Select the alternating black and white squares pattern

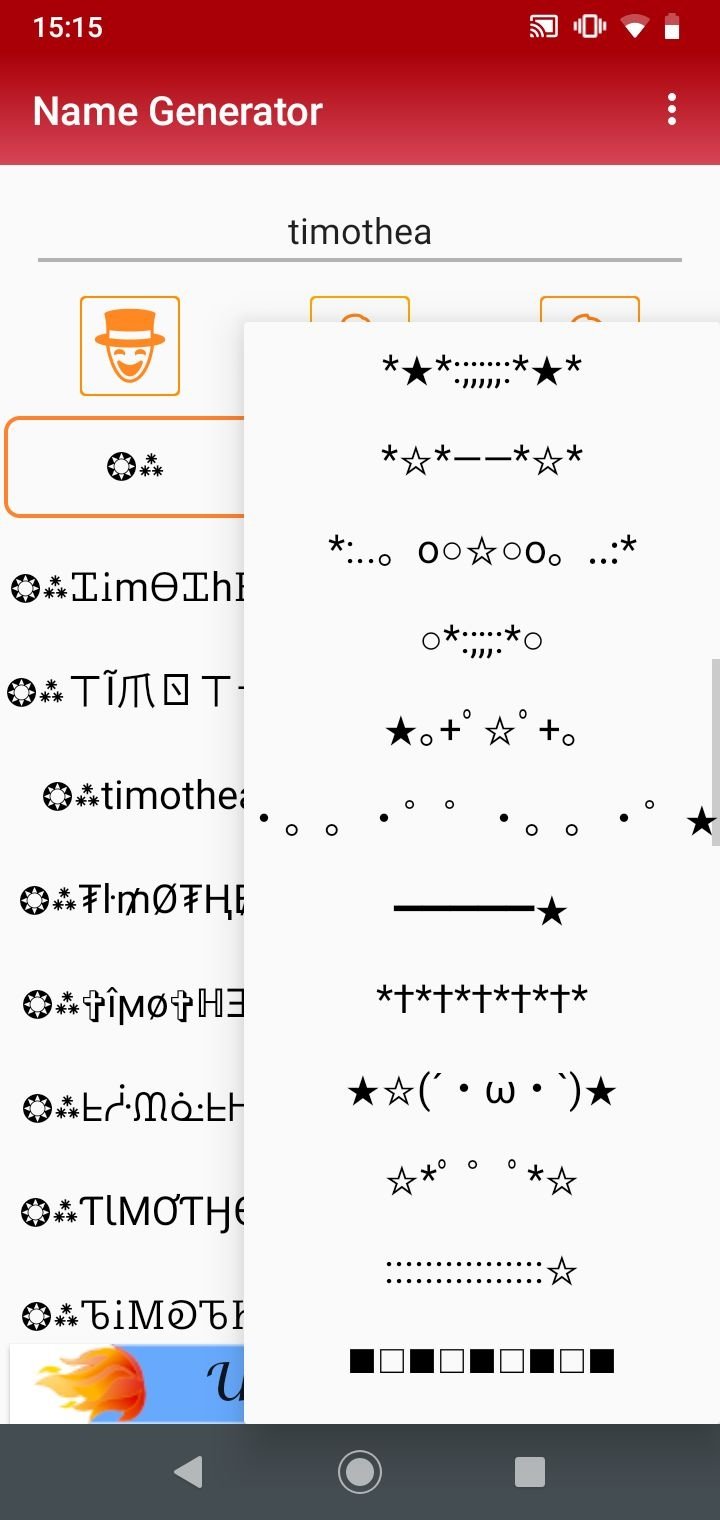(482, 1361)
